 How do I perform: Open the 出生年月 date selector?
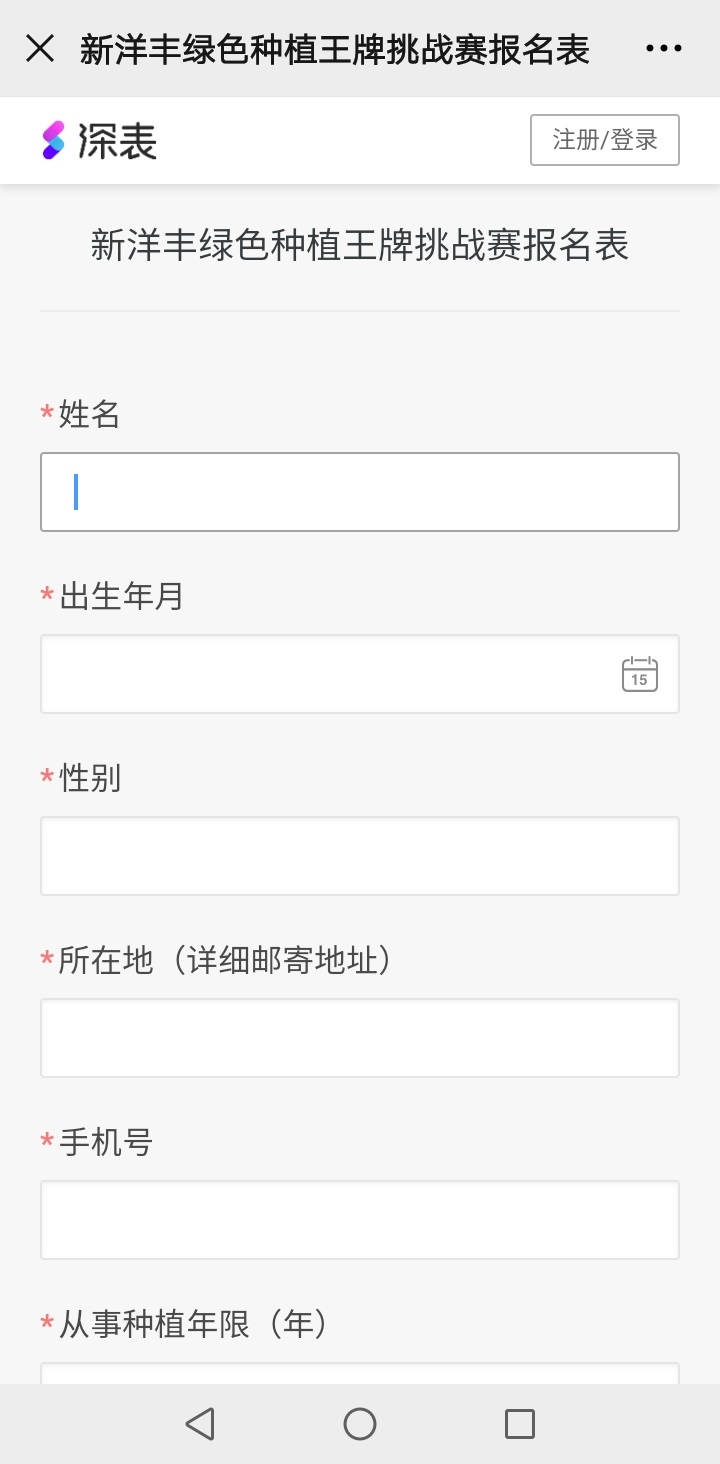pyautogui.click(x=360, y=674)
